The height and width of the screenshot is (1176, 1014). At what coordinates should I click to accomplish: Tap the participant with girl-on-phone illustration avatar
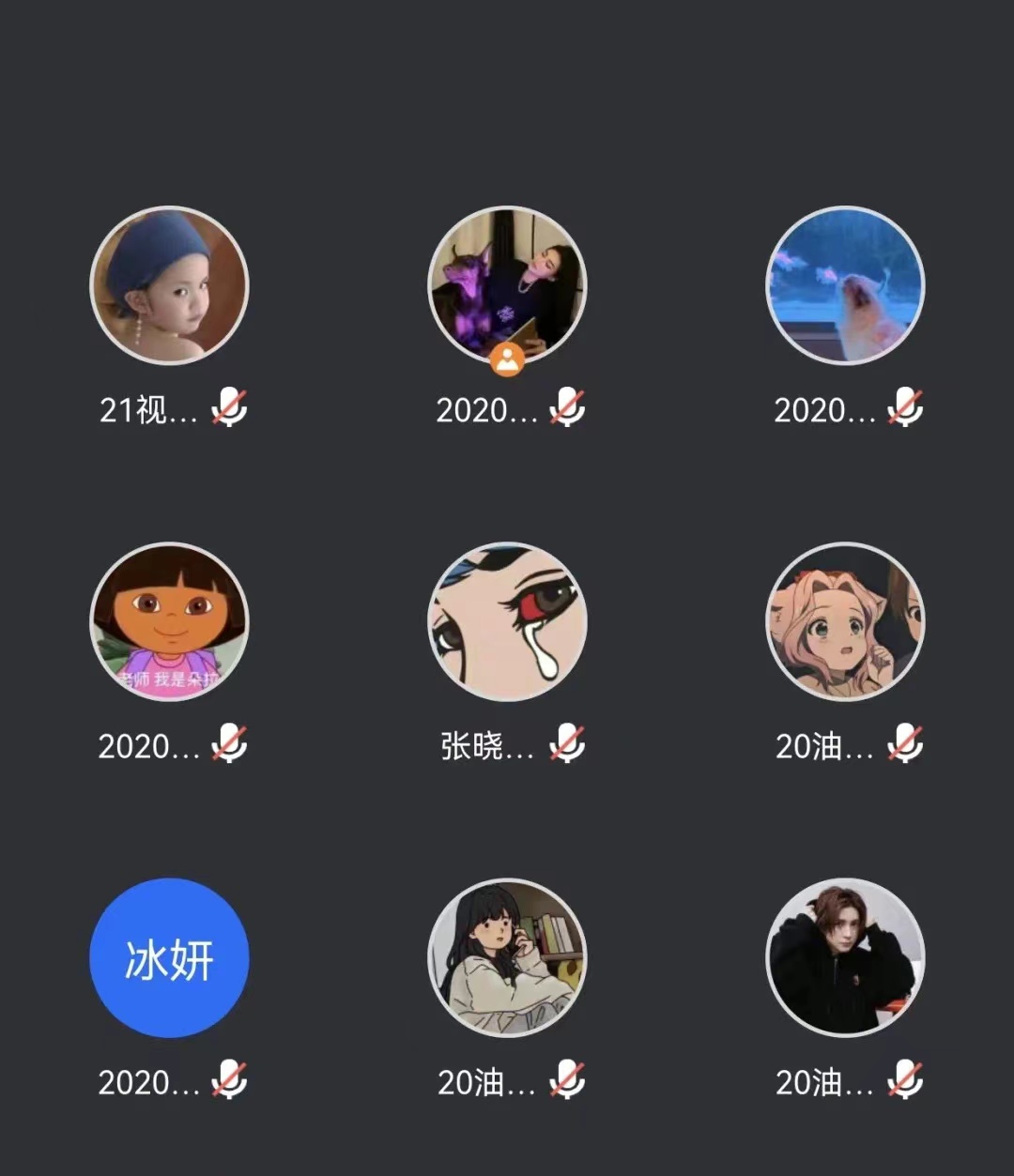[507, 957]
